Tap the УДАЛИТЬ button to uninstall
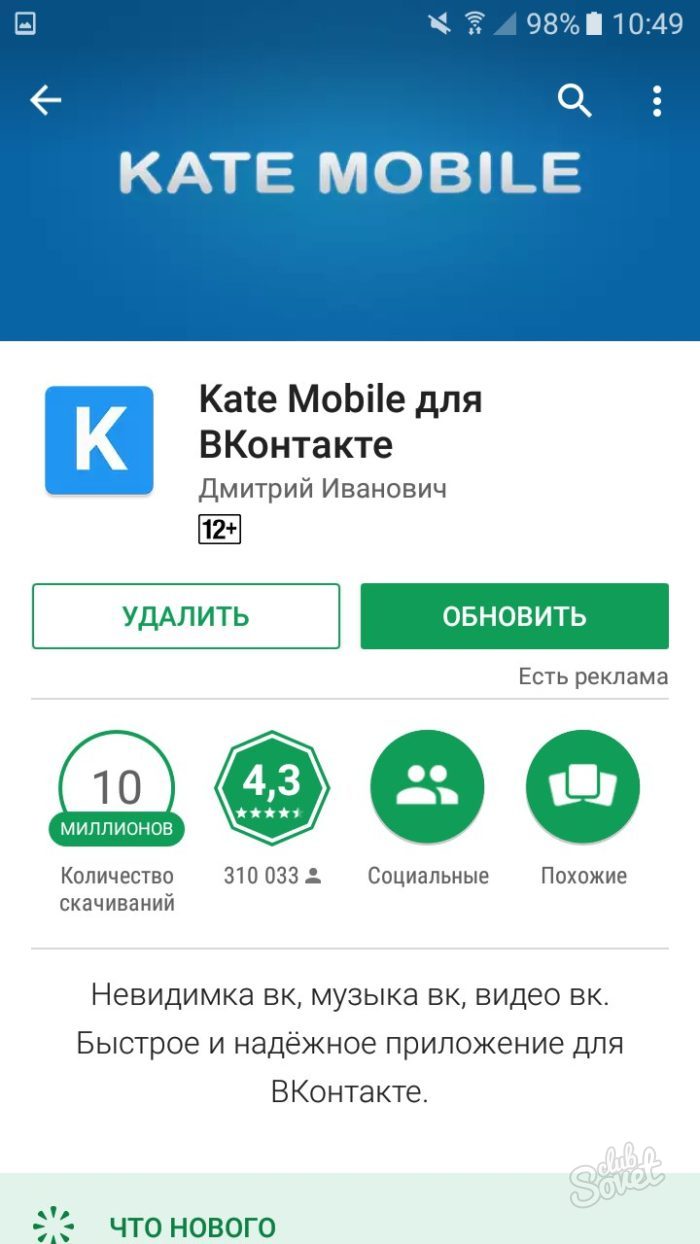This screenshot has height=1244, width=700. coord(186,616)
